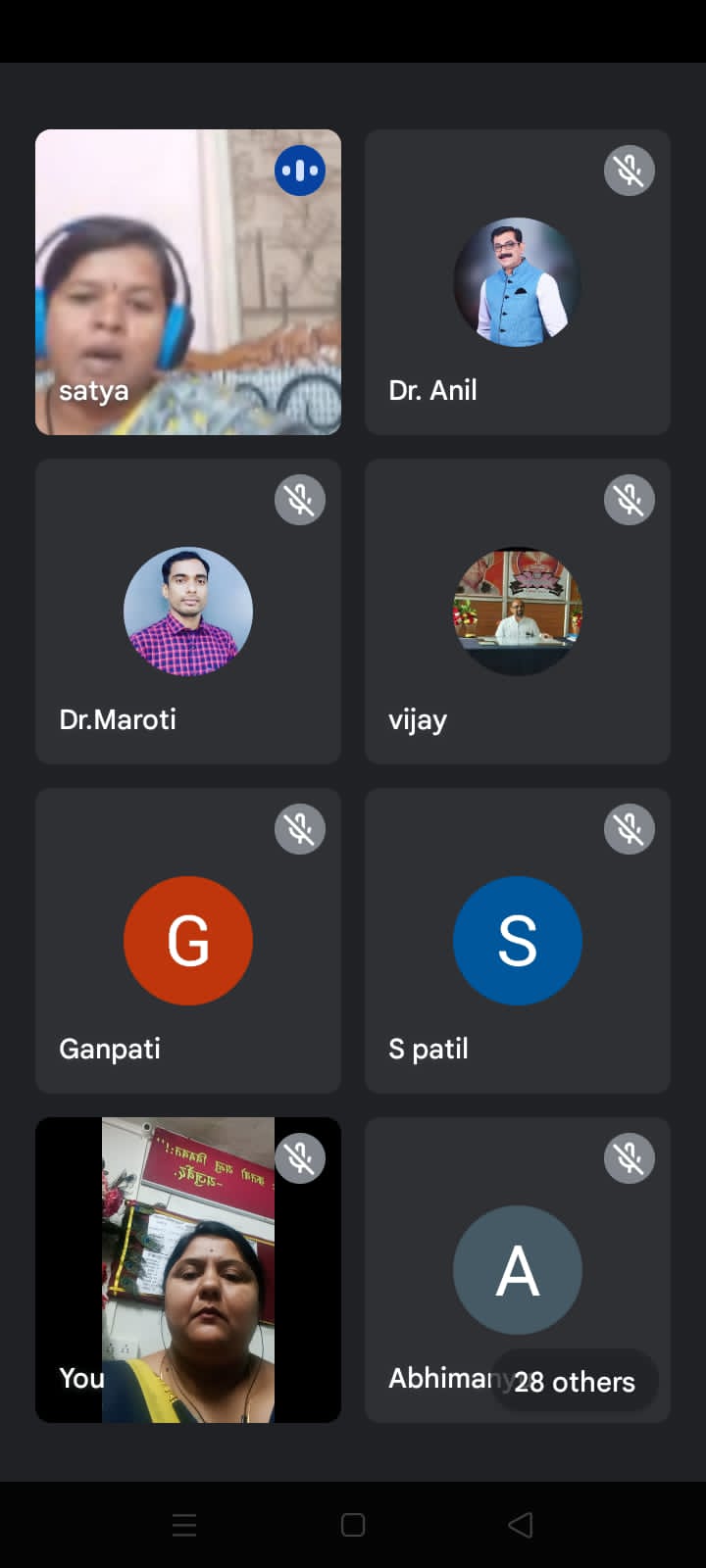Go to the home screen
The height and width of the screenshot is (1568, 706).
point(353,1525)
